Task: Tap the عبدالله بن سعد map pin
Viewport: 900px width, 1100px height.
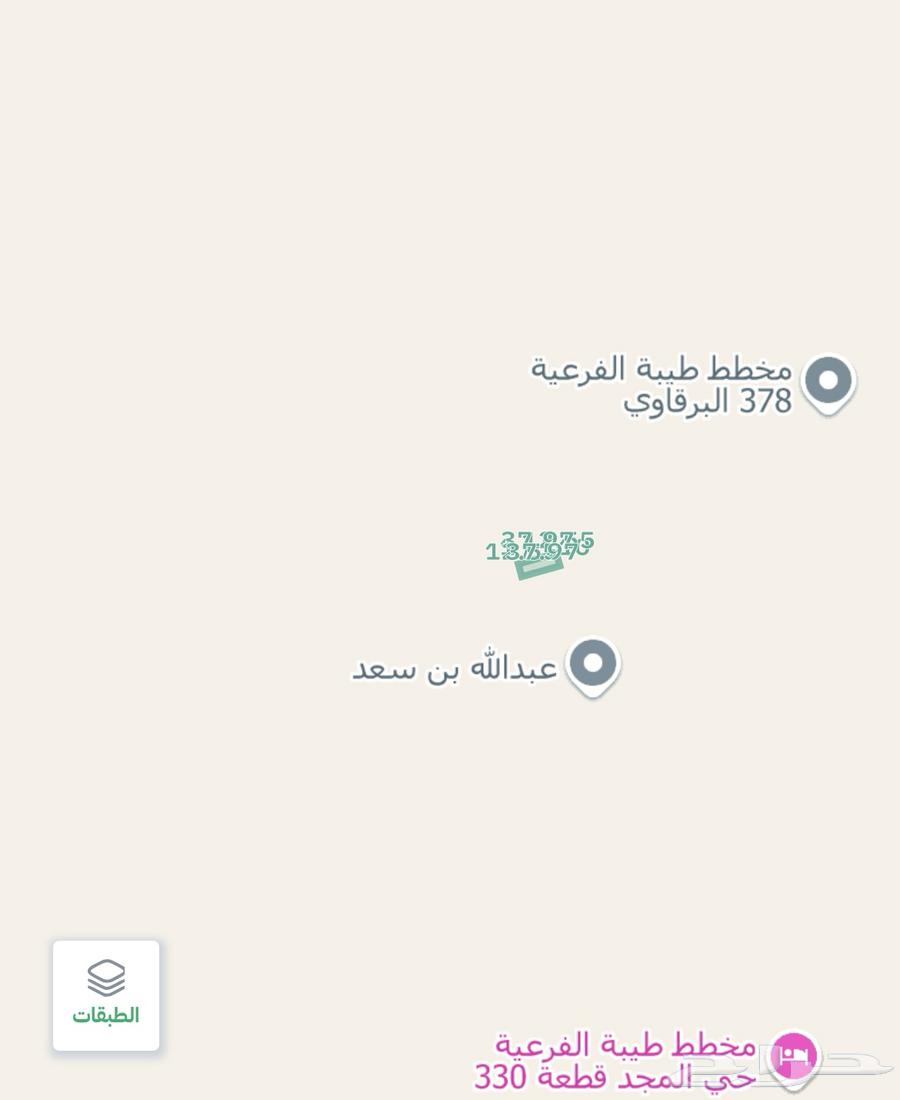Action: tap(593, 663)
